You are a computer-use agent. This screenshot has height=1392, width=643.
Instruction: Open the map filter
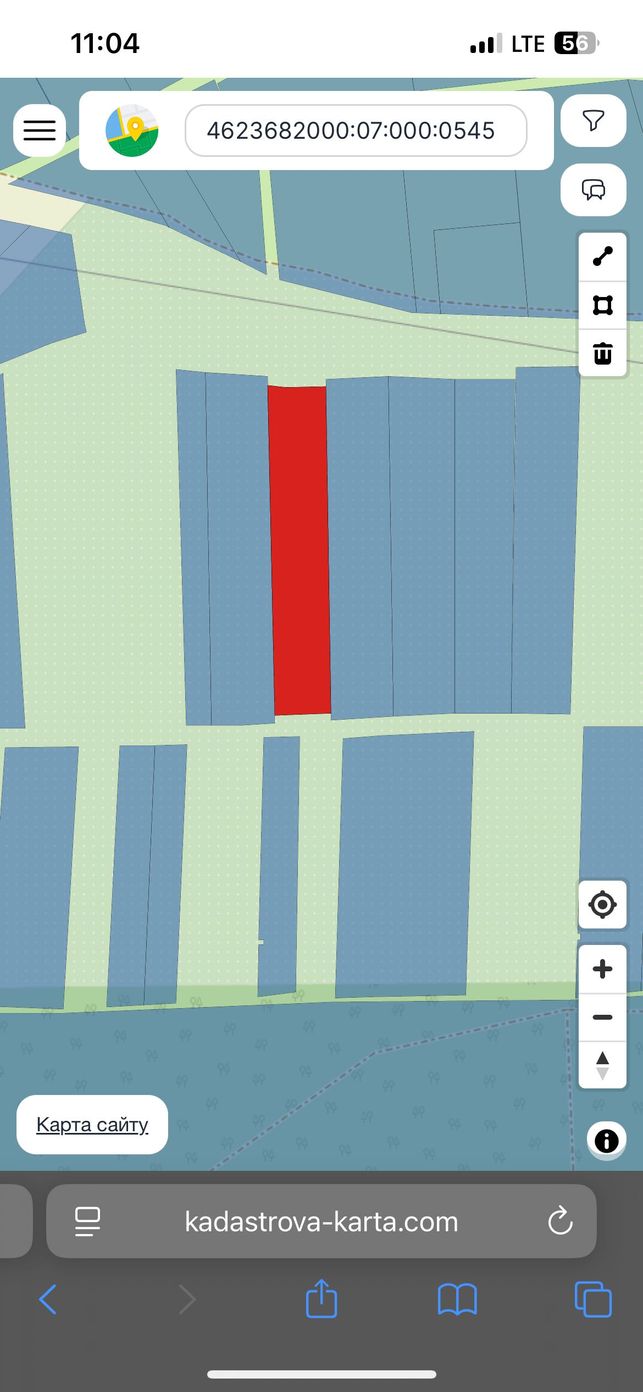click(x=594, y=122)
